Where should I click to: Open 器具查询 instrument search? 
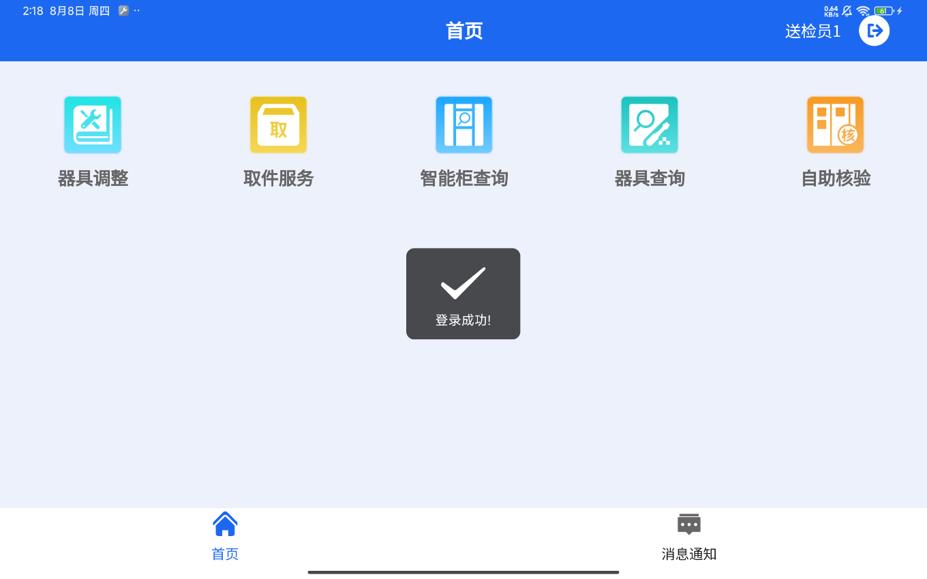tap(649, 126)
